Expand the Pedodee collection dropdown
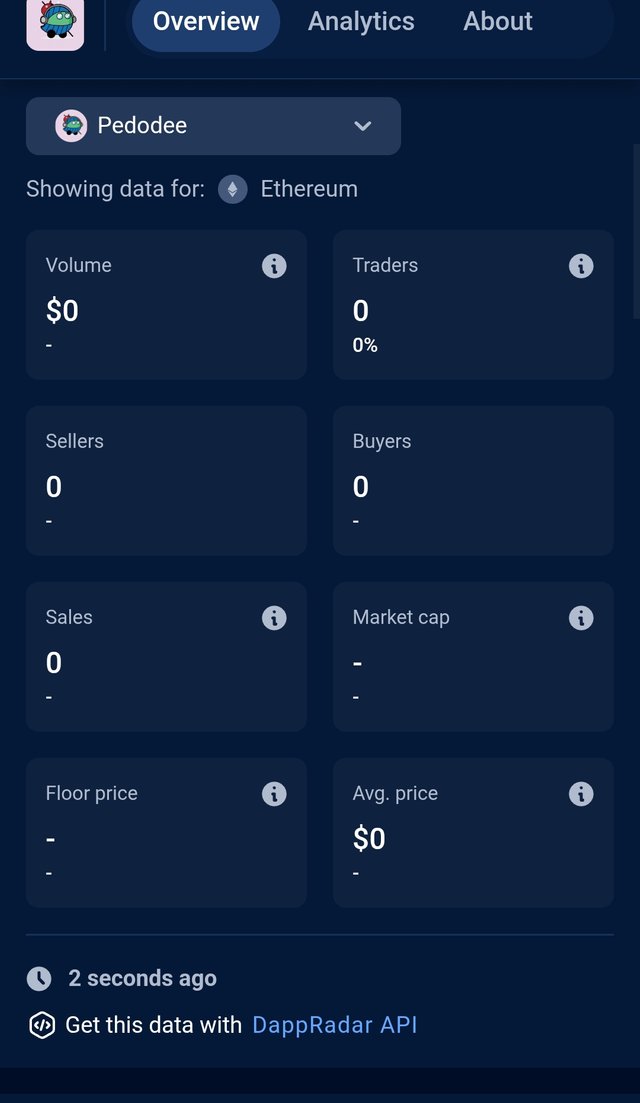 point(213,126)
